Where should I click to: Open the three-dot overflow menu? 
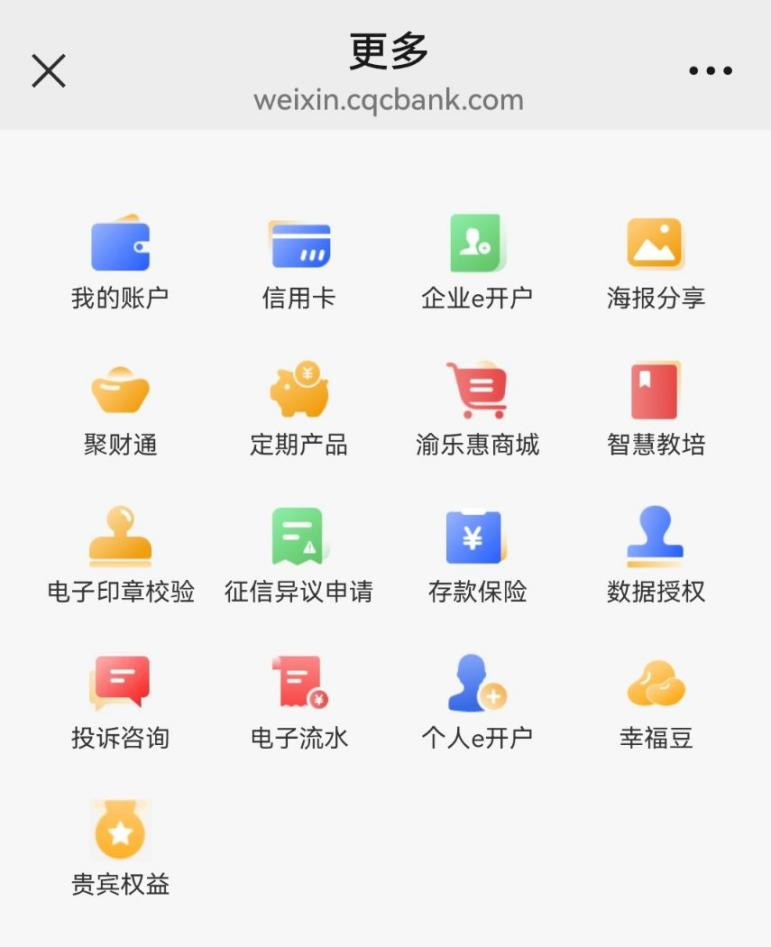[710, 71]
